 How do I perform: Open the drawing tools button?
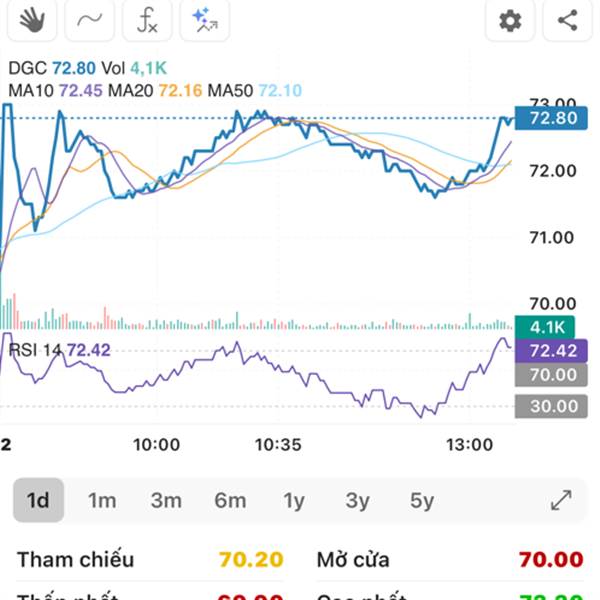pyautogui.click(x=205, y=20)
